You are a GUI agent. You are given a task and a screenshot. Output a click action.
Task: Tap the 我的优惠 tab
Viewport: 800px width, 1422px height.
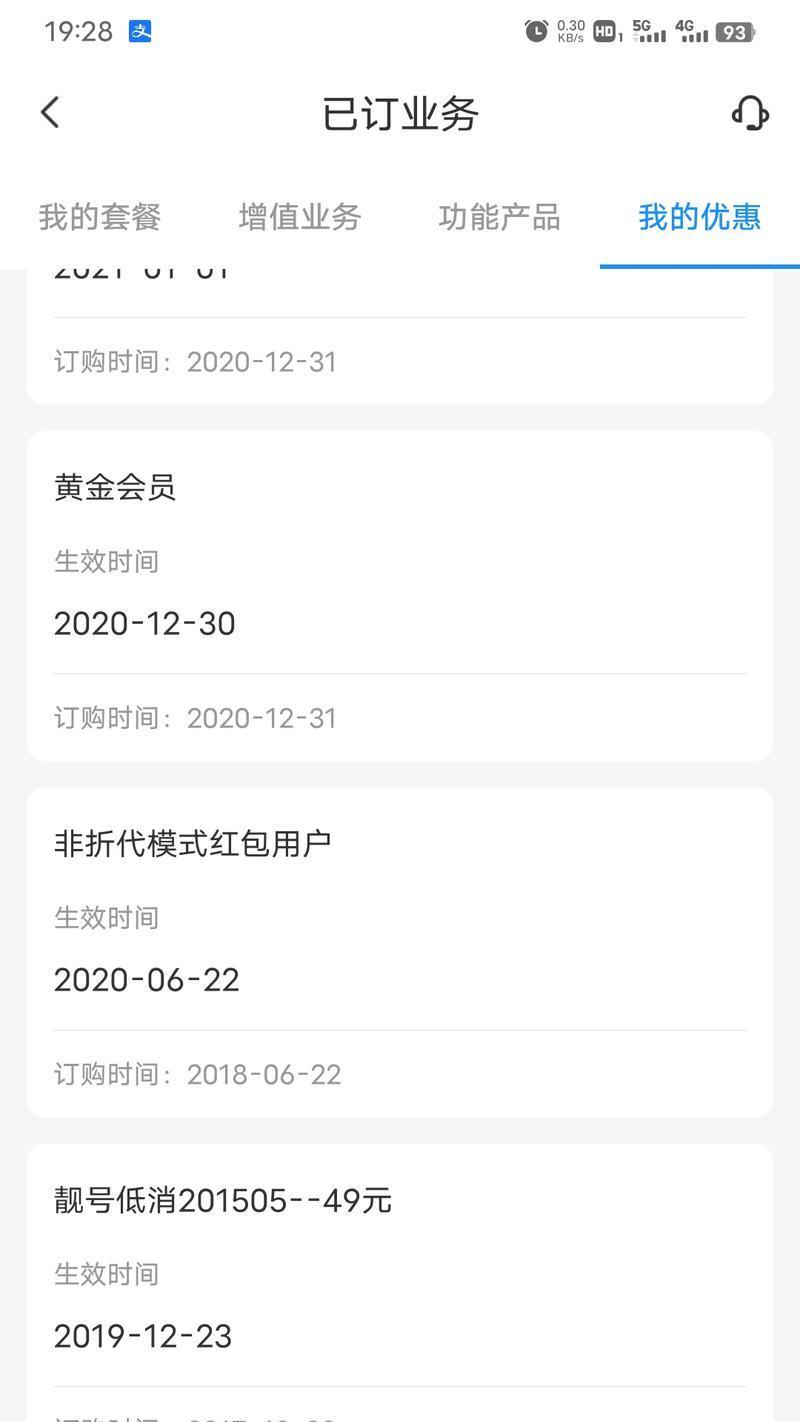(x=700, y=217)
